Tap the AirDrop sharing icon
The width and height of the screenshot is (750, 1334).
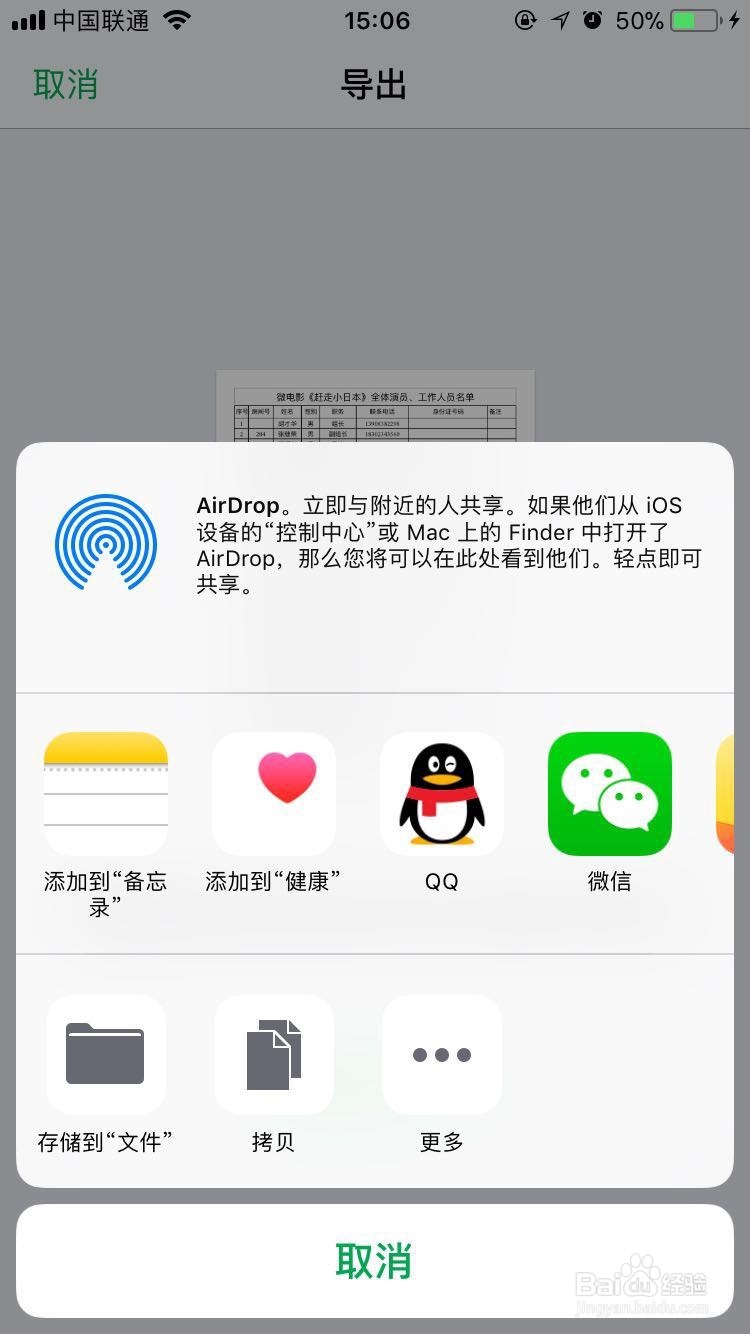[x=105, y=543]
